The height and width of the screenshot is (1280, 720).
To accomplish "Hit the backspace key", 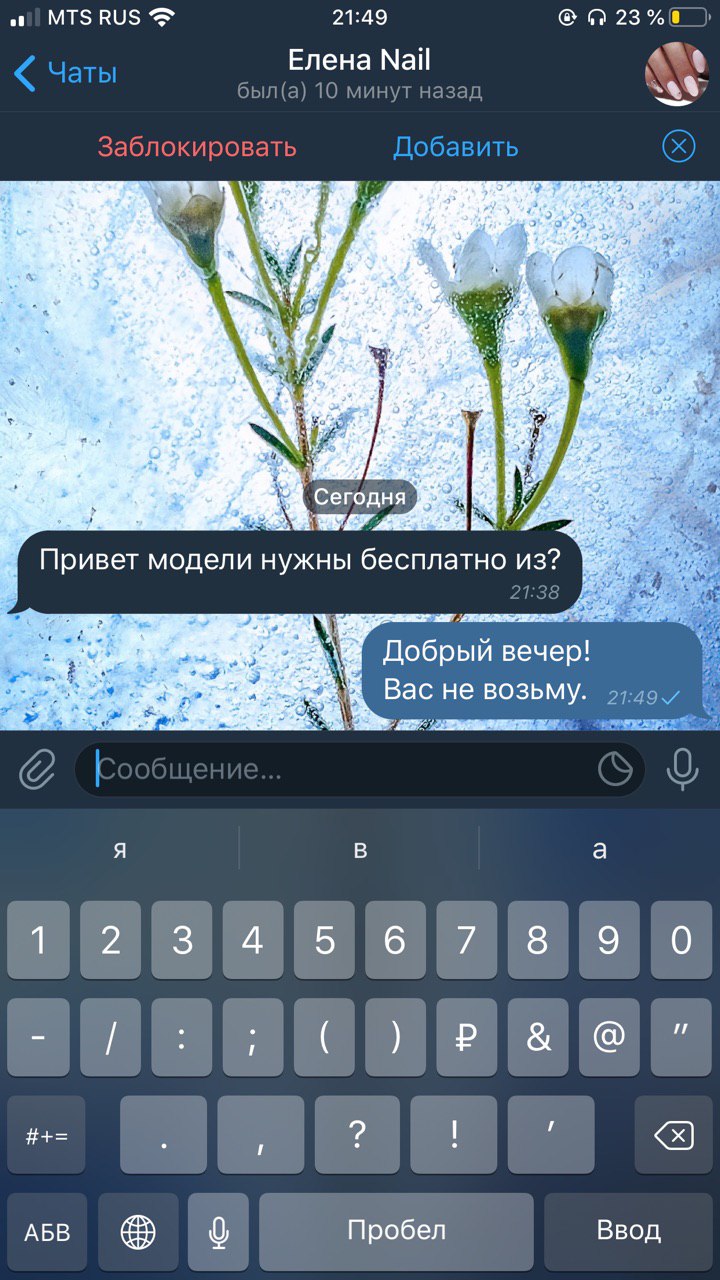I will point(673,1135).
